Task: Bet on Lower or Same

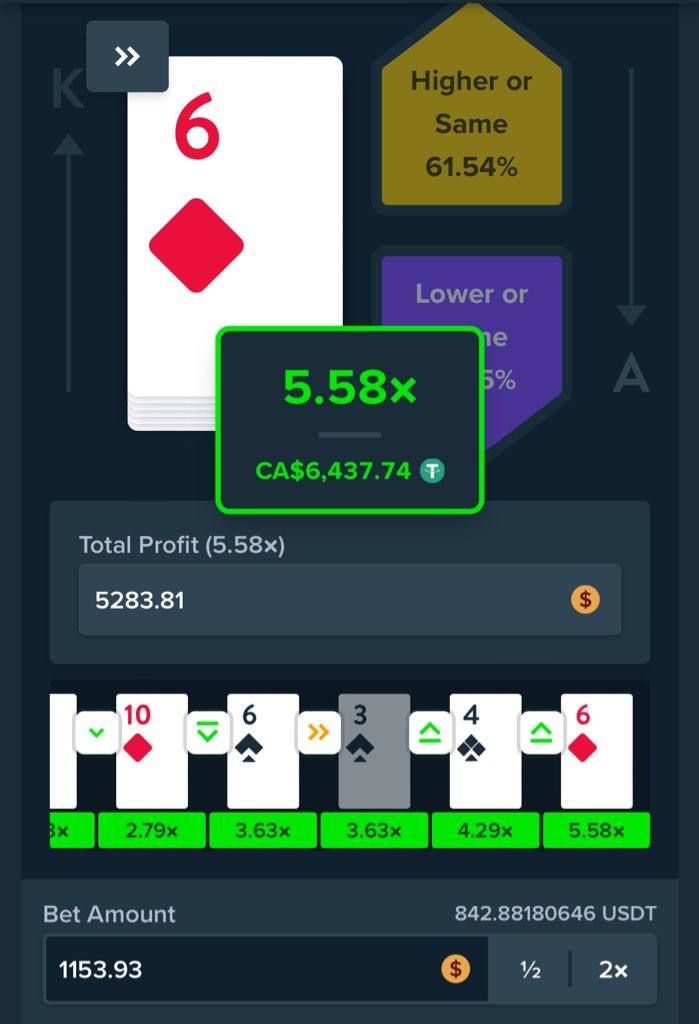Action: pyautogui.click(x=520, y=300)
